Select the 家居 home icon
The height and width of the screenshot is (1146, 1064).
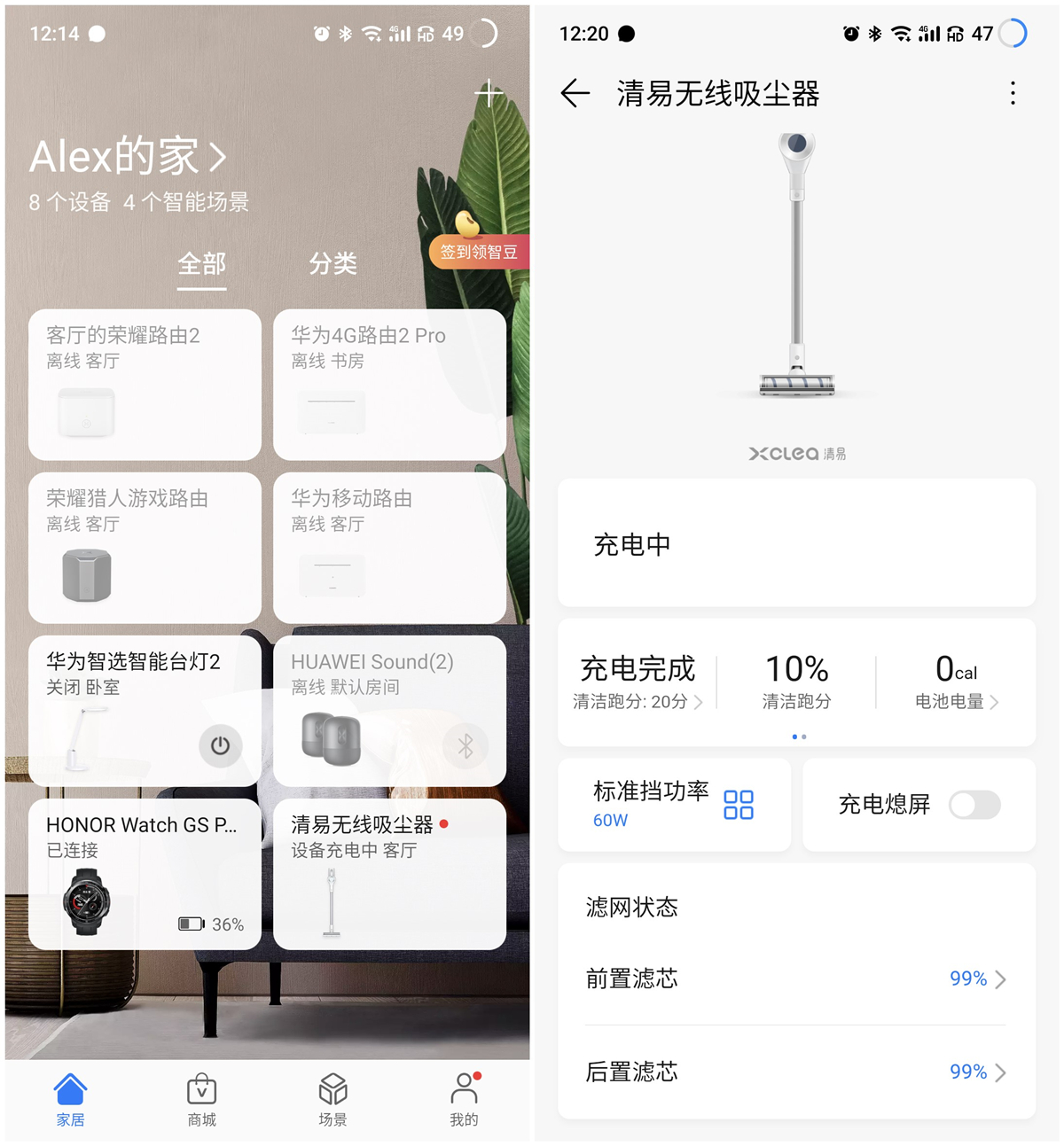click(70, 1091)
